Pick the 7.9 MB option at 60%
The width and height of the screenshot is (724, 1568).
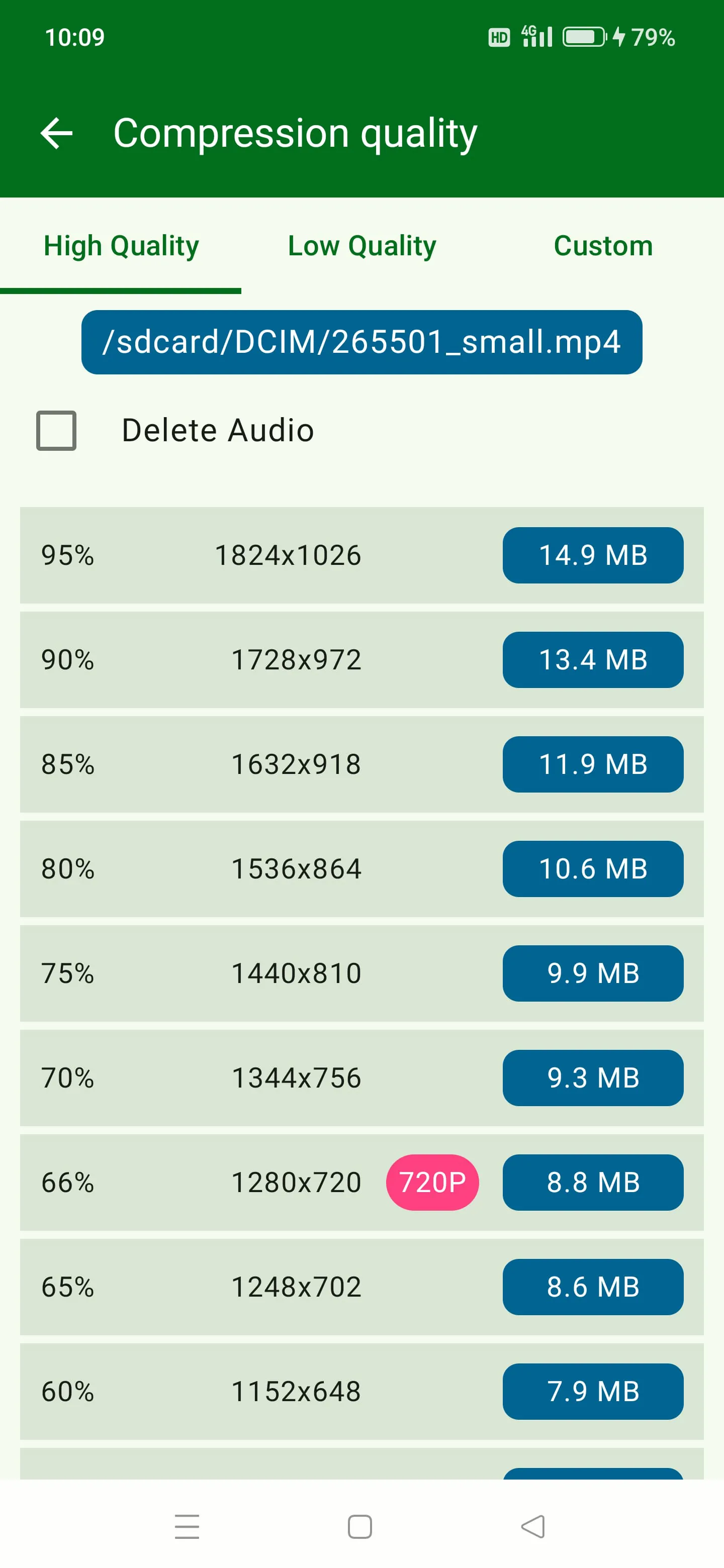(592, 1391)
